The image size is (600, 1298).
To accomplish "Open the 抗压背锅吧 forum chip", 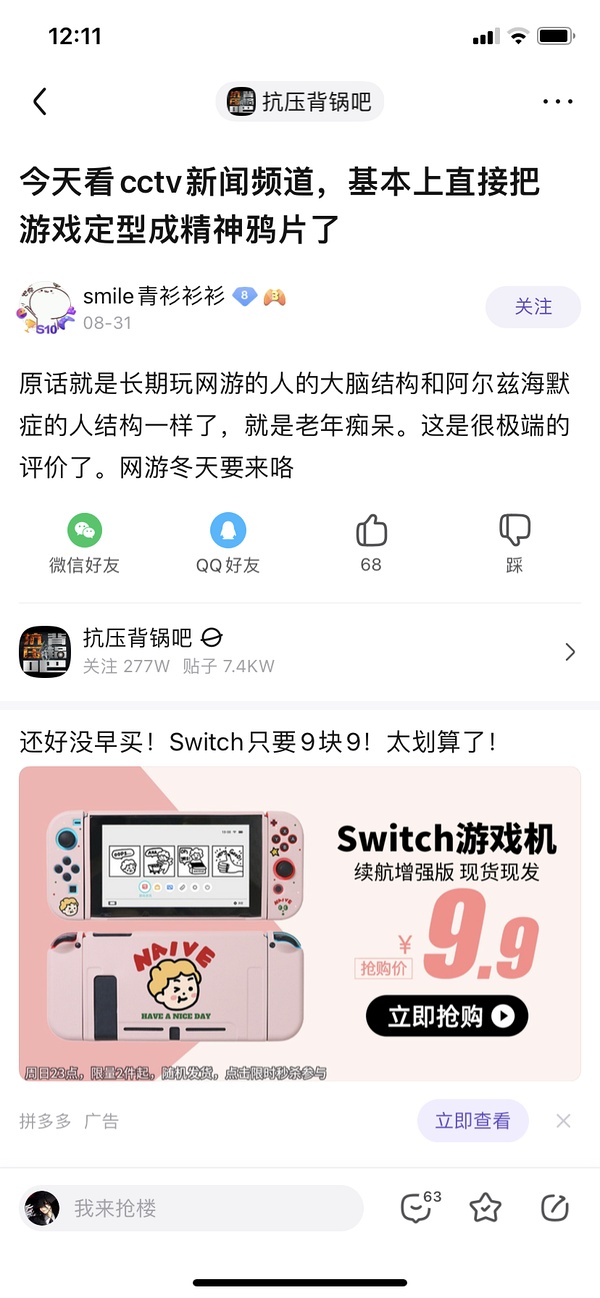I will [300, 101].
